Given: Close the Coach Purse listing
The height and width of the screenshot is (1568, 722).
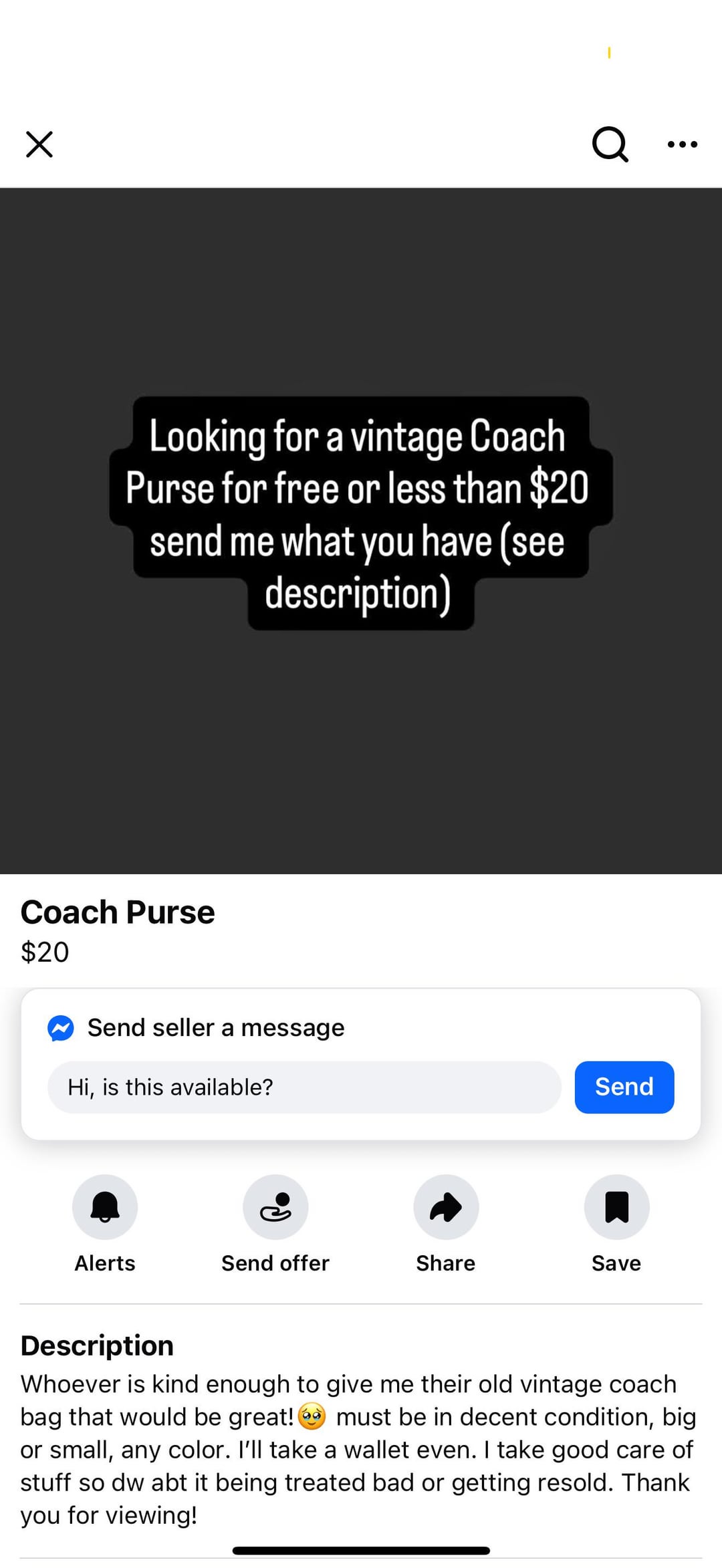Looking at the screenshot, I should (x=39, y=144).
